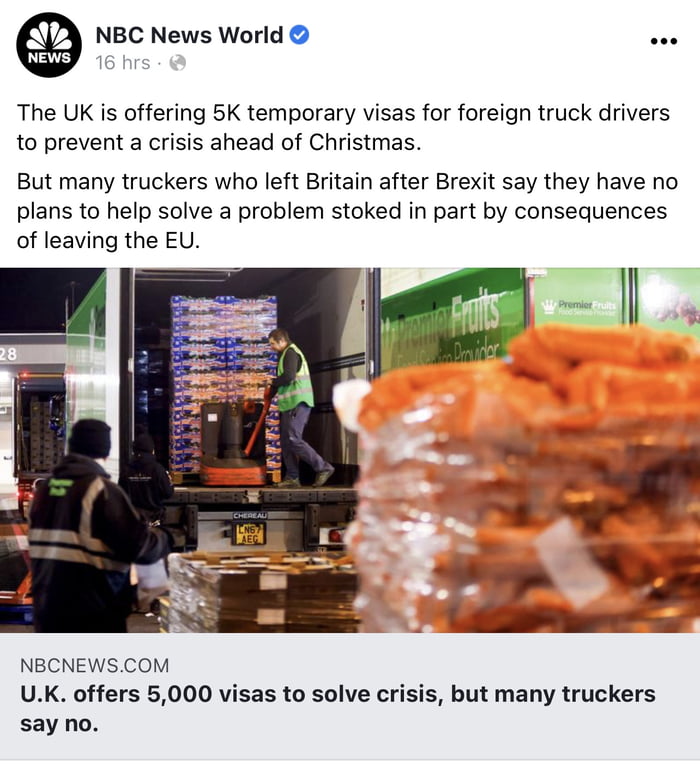Open the article photo of truck loading
Viewport: 700px width, 765px height.
pos(350,450)
